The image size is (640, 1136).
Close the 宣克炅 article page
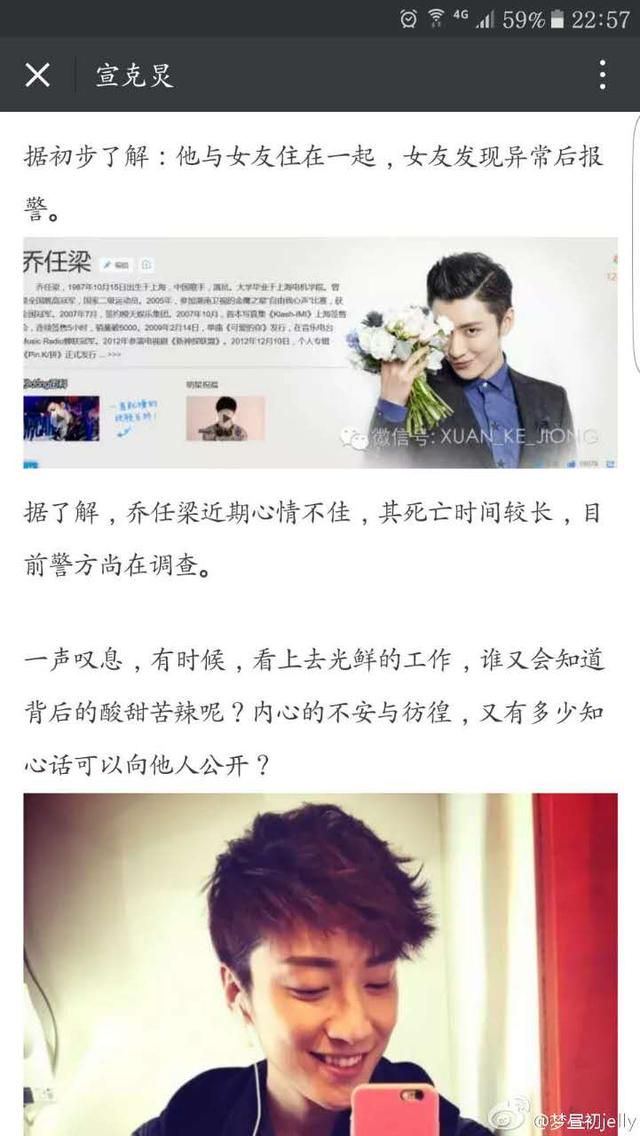[x=37, y=75]
